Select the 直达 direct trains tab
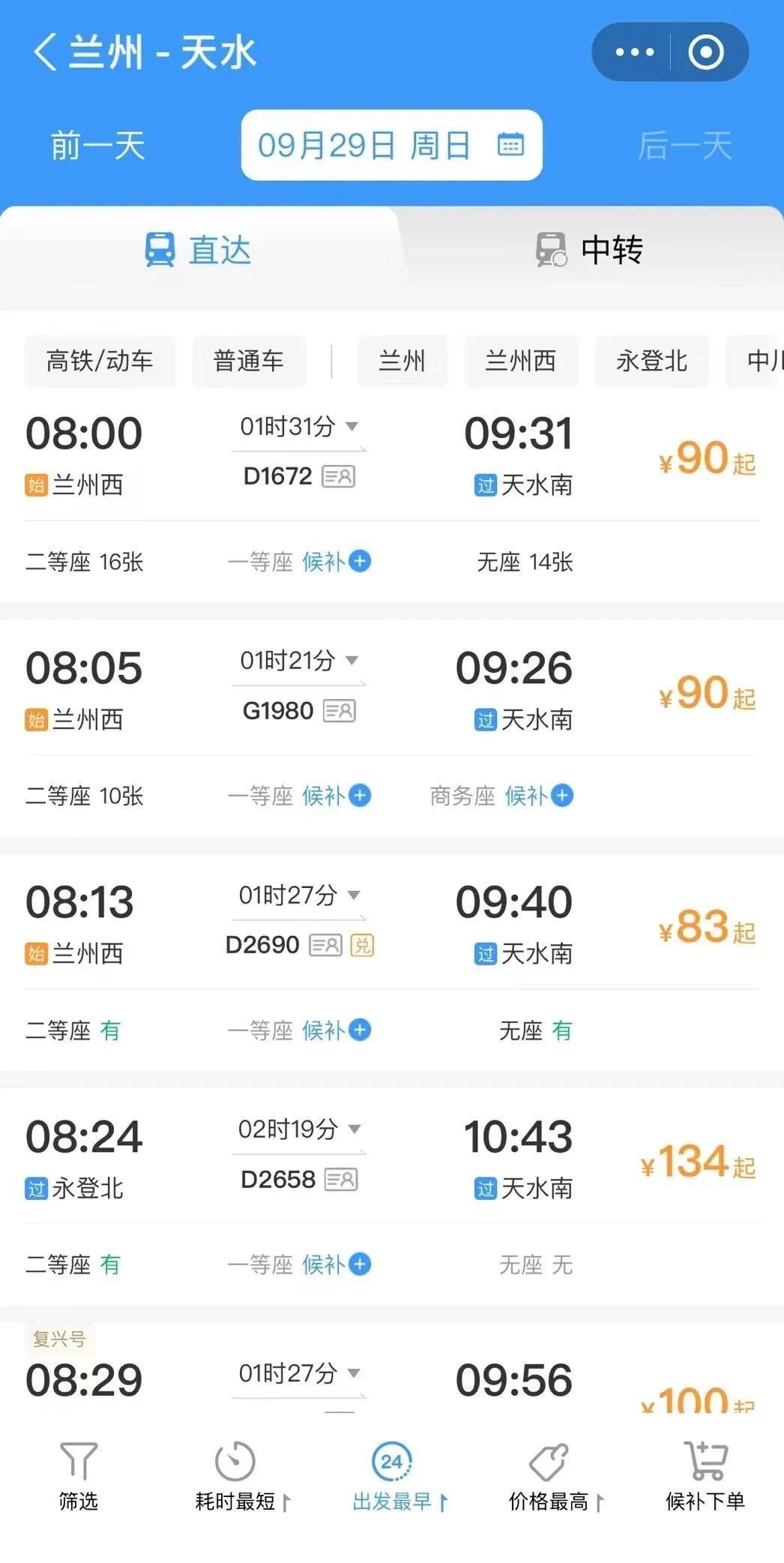The height and width of the screenshot is (1563, 784). (198, 250)
